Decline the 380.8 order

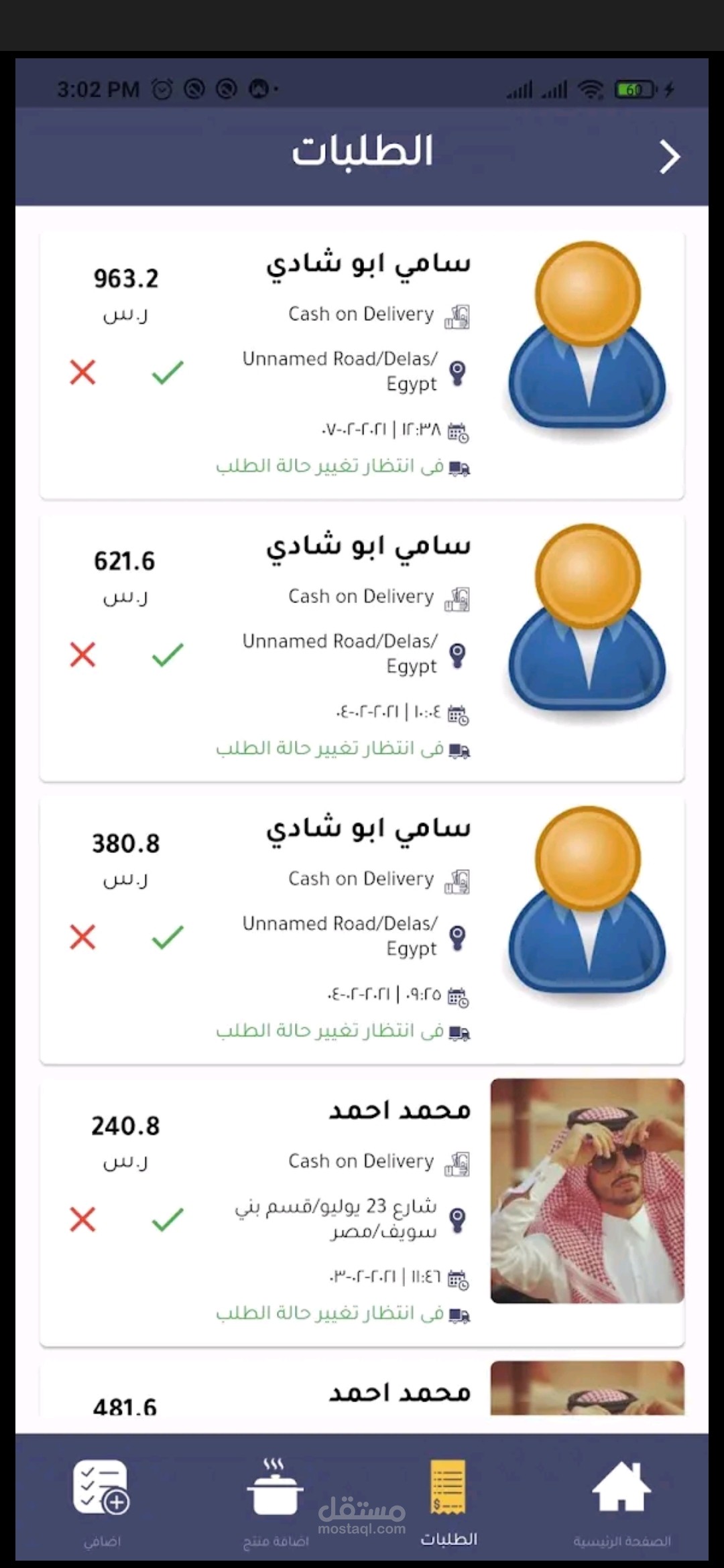click(x=83, y=937)
